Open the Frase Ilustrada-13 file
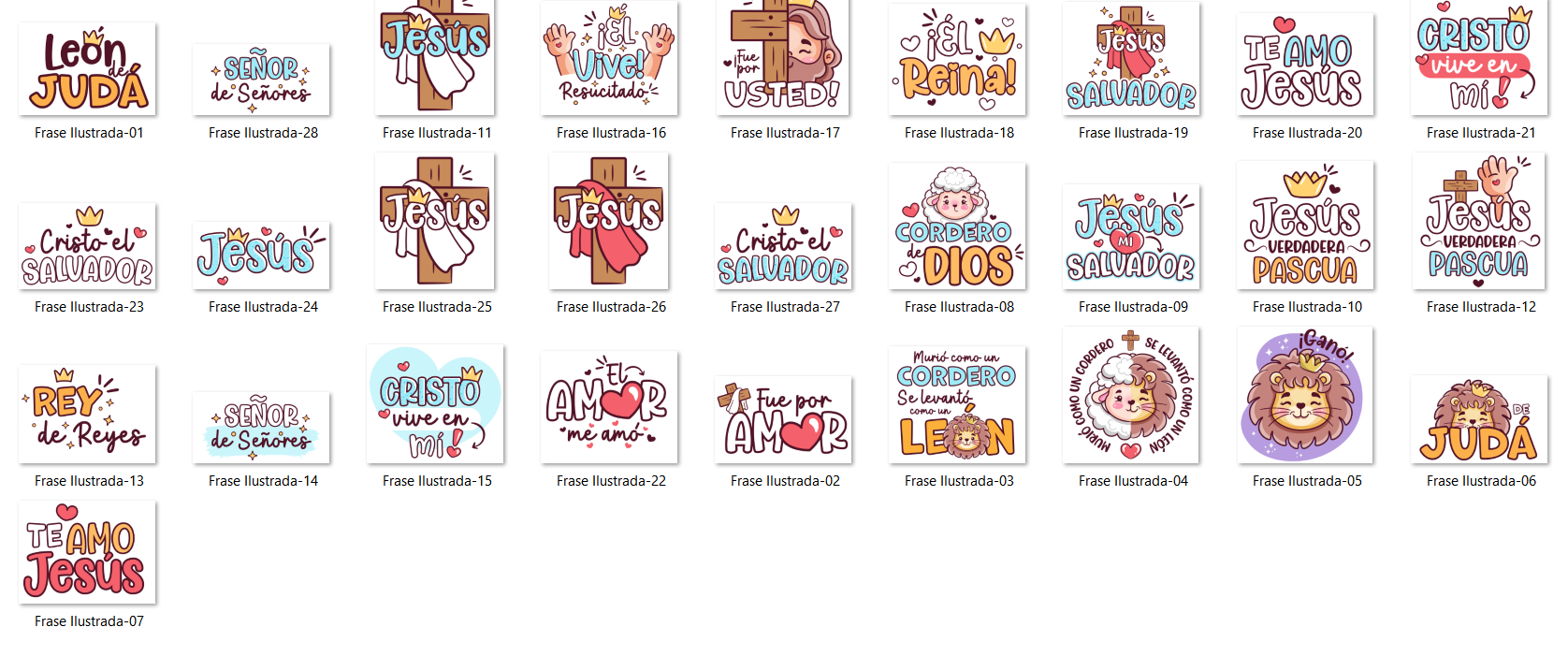 pyautogui.click(x=88, y=415)
